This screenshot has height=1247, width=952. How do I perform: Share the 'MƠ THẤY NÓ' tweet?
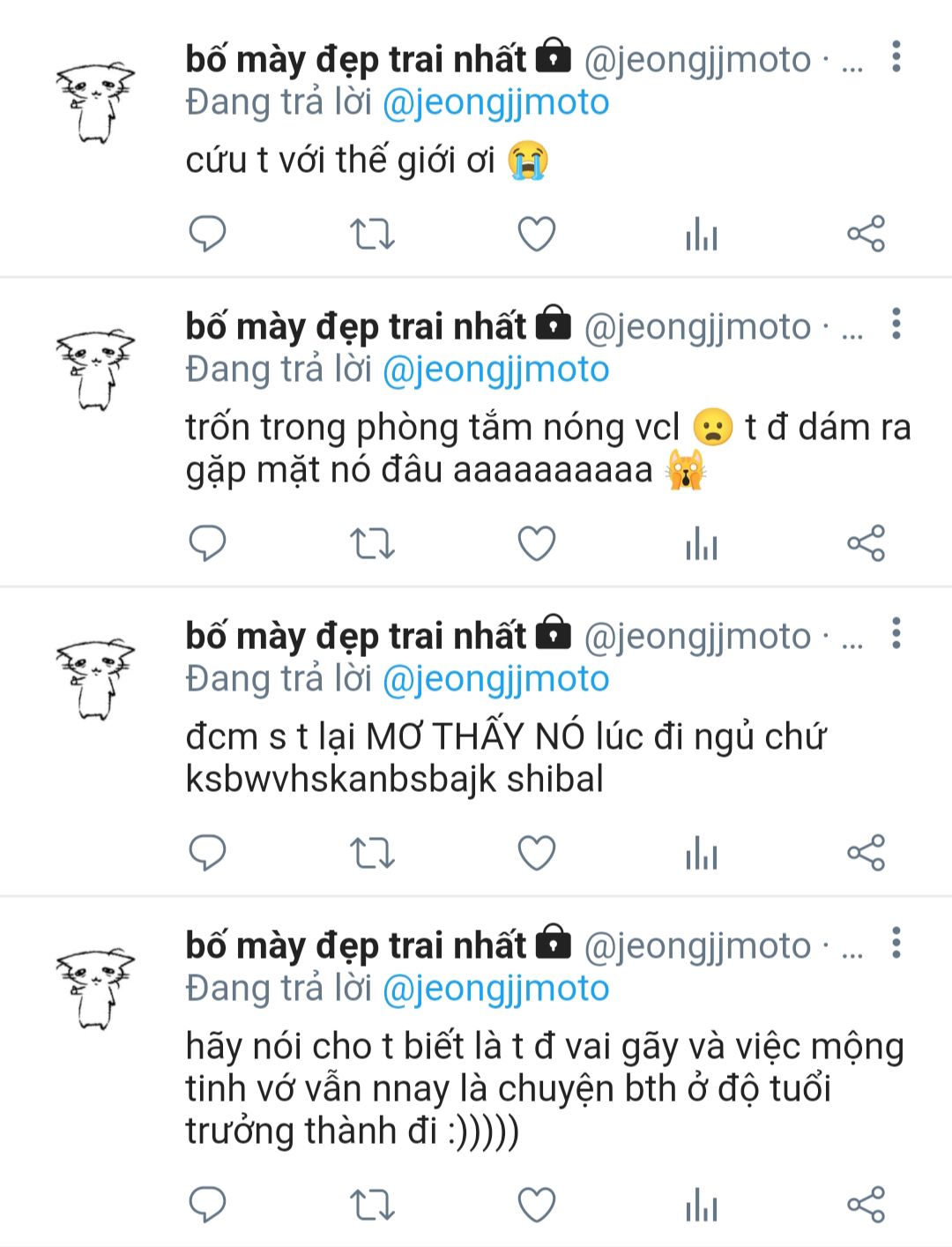pyautogui.click(x=866, y=853)
